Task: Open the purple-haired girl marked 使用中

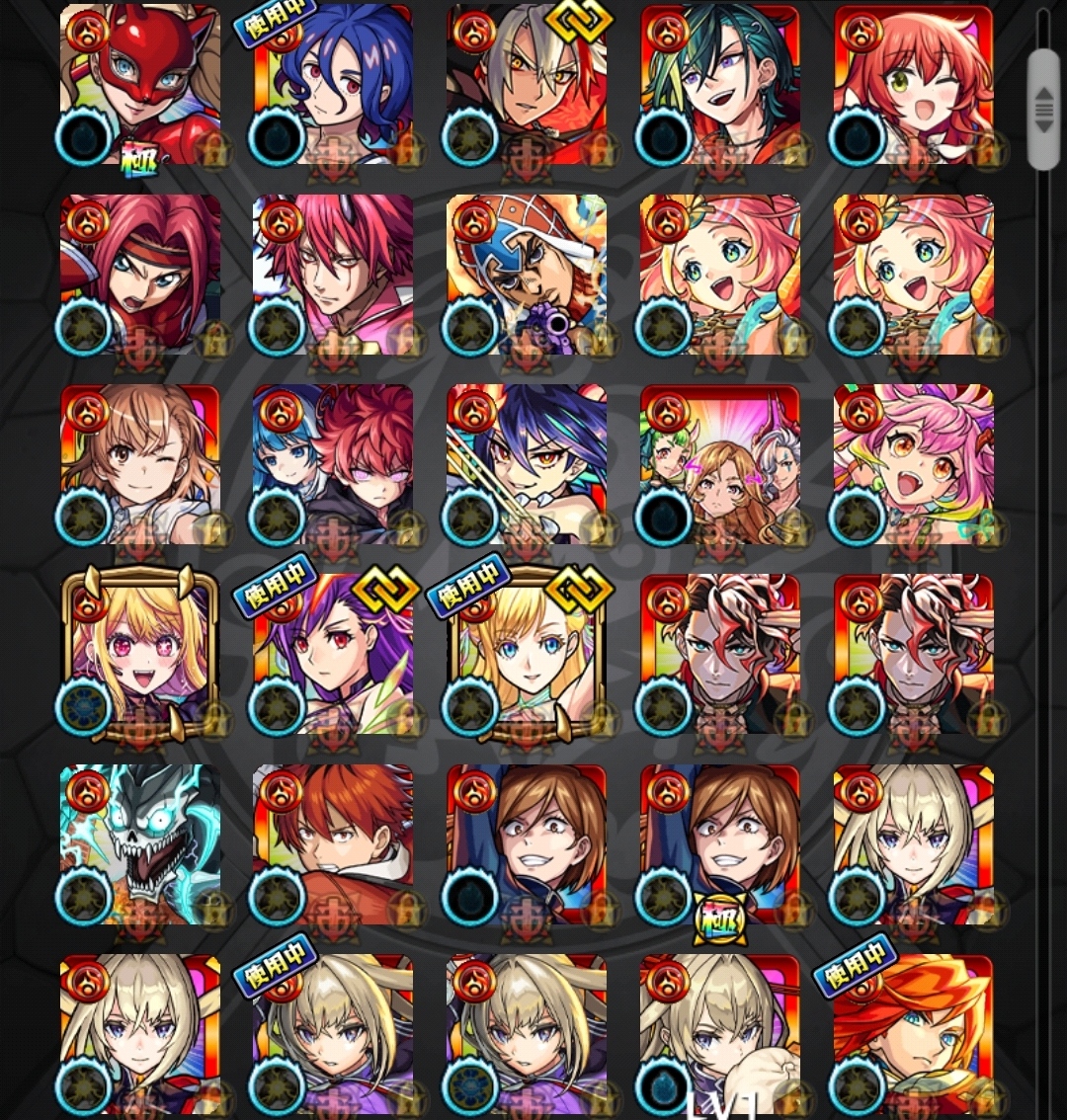Action: tap(334, 654)
